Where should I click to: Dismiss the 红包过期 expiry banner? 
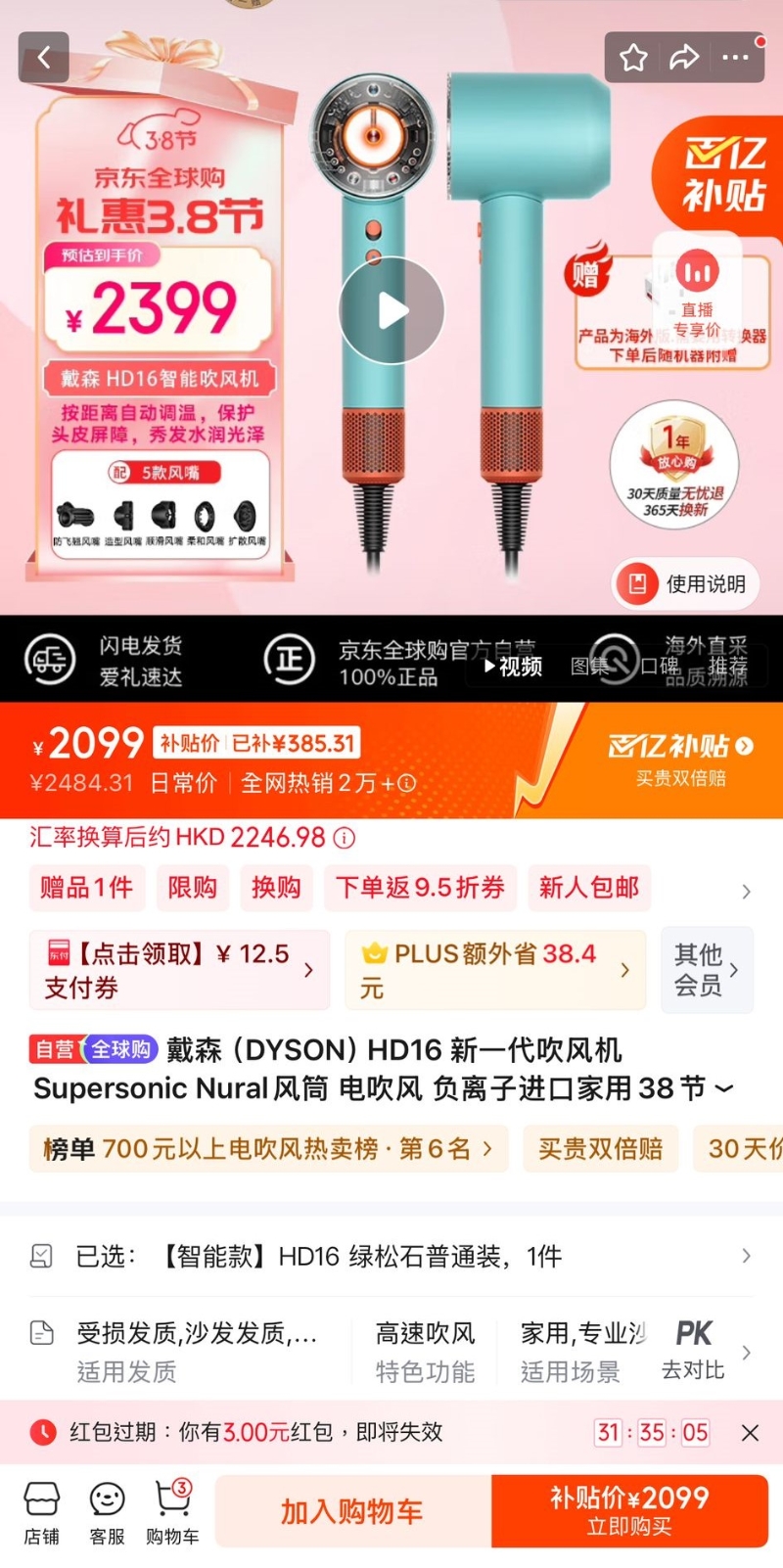pyautogui.click(x=751, y=1432)
